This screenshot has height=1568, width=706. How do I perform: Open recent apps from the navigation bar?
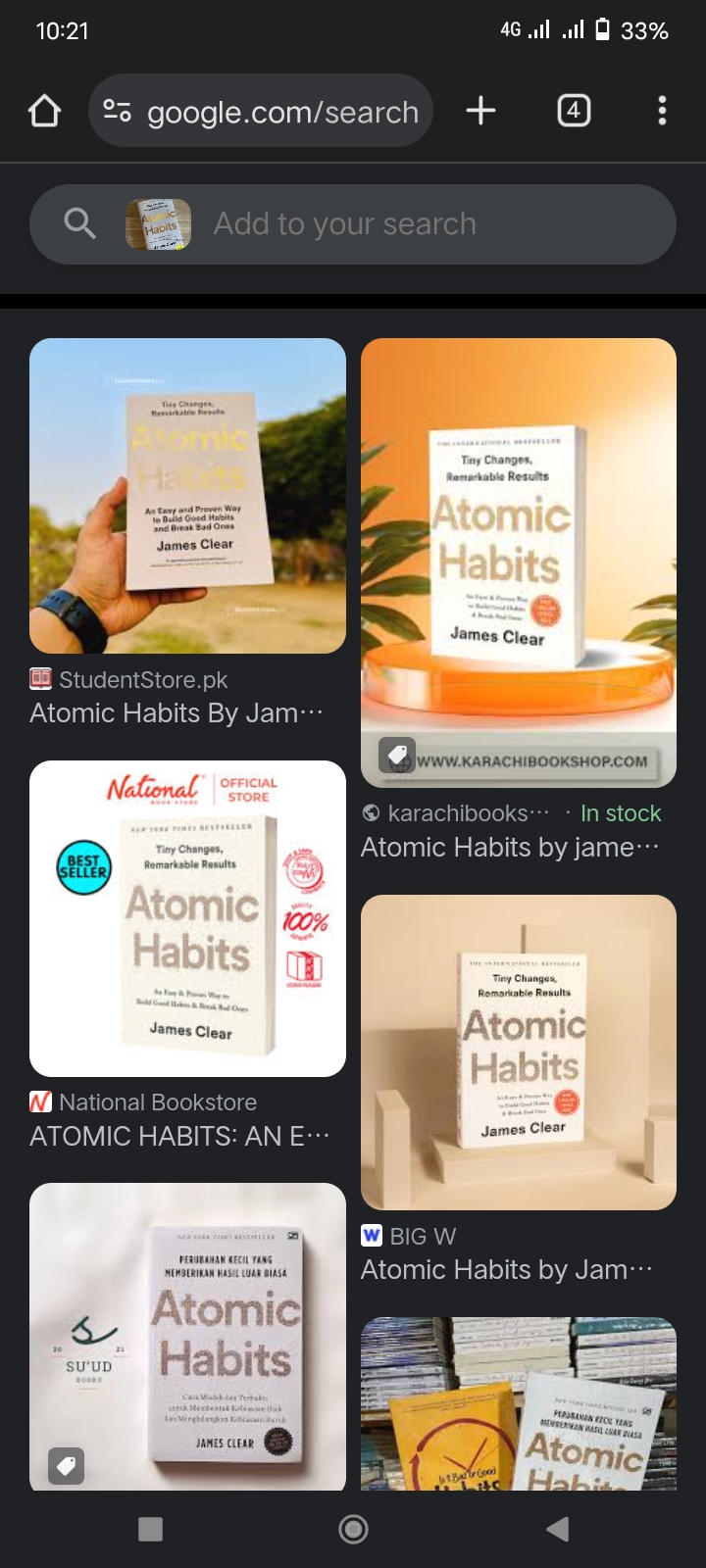150,1529
